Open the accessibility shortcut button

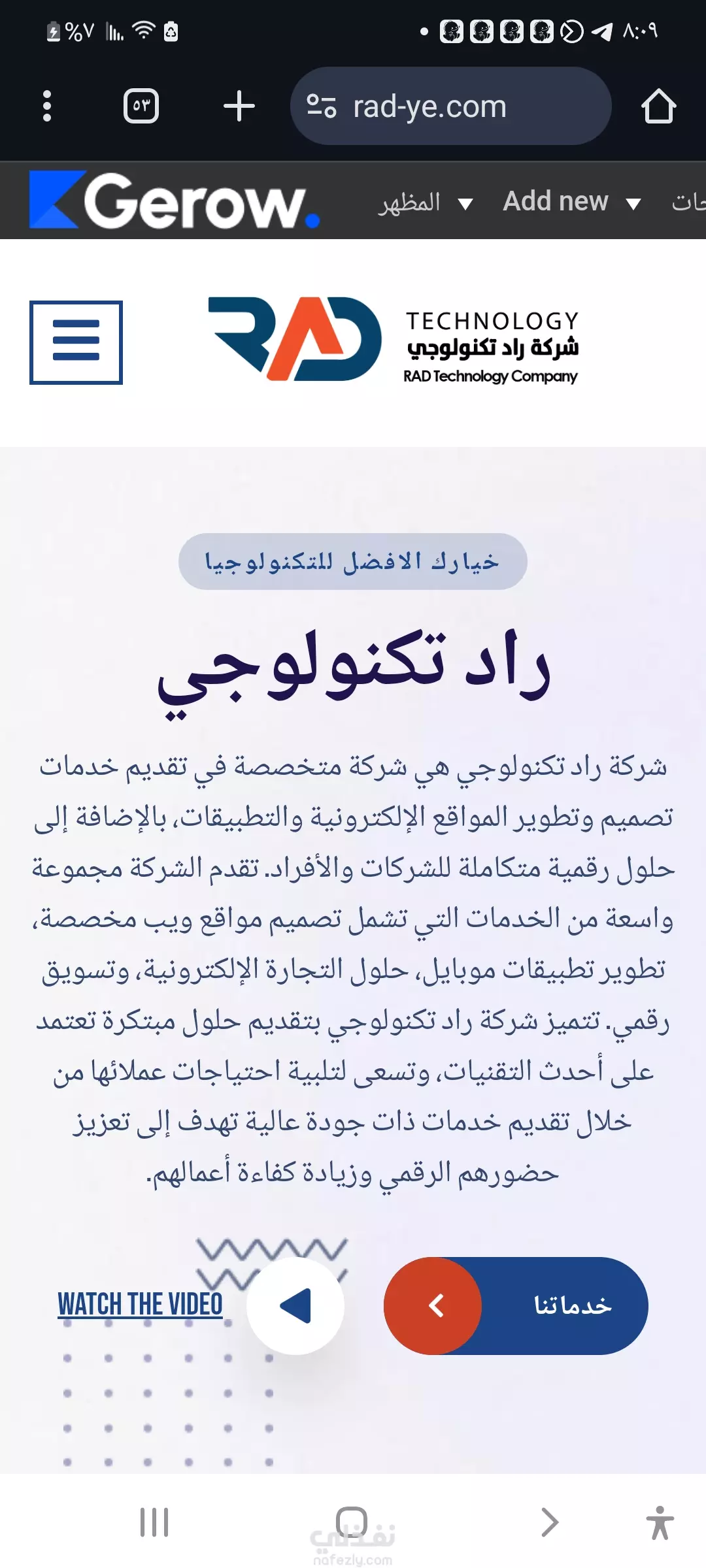(660, 1522)
